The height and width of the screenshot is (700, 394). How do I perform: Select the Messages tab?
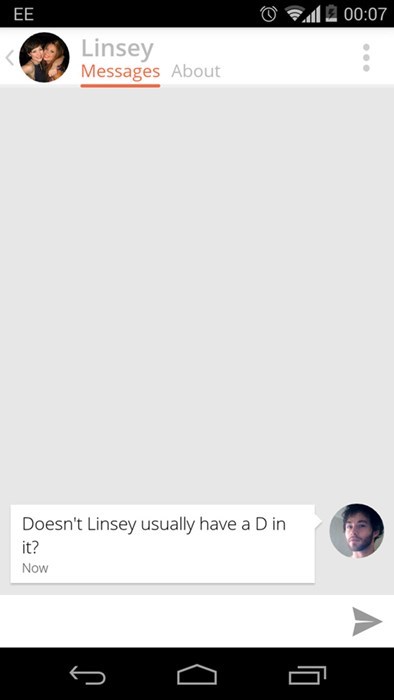pos(120,71)
